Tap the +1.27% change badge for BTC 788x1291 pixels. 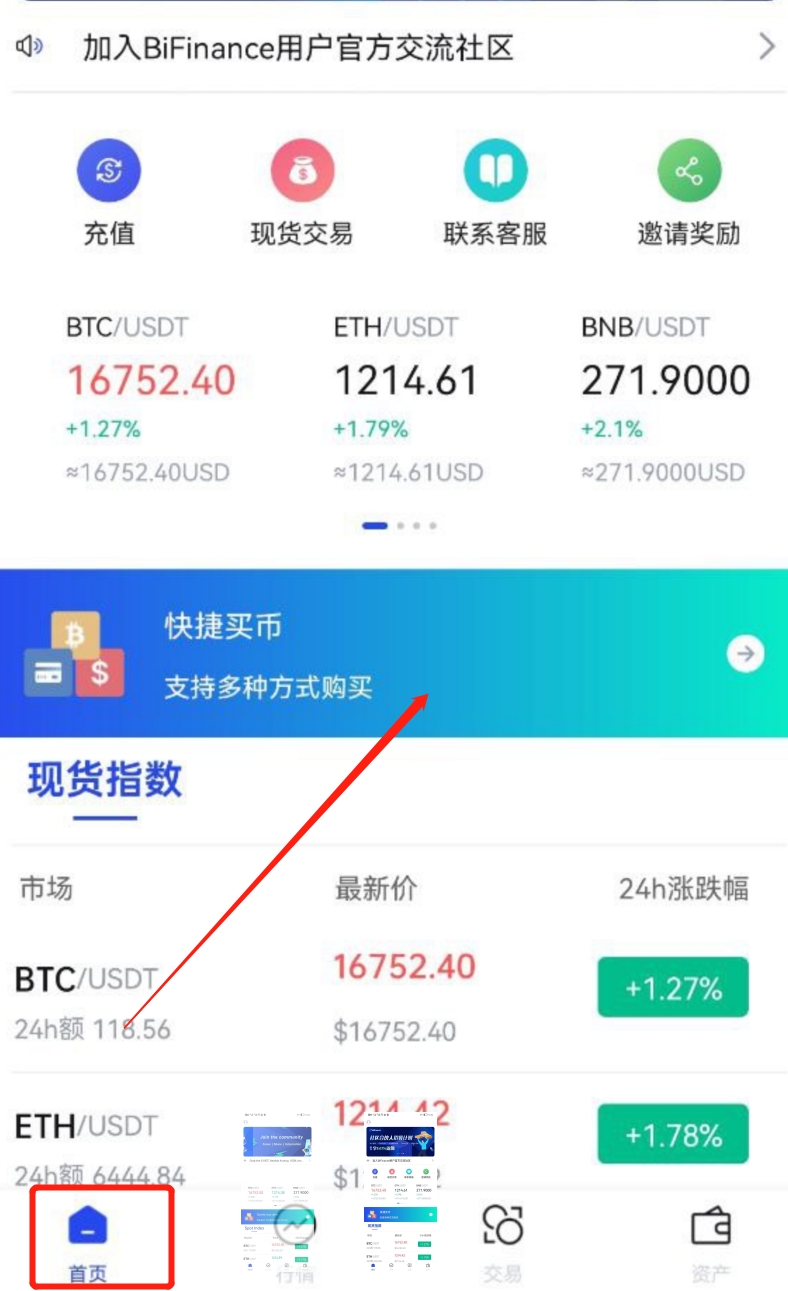[x=672, y=988]
